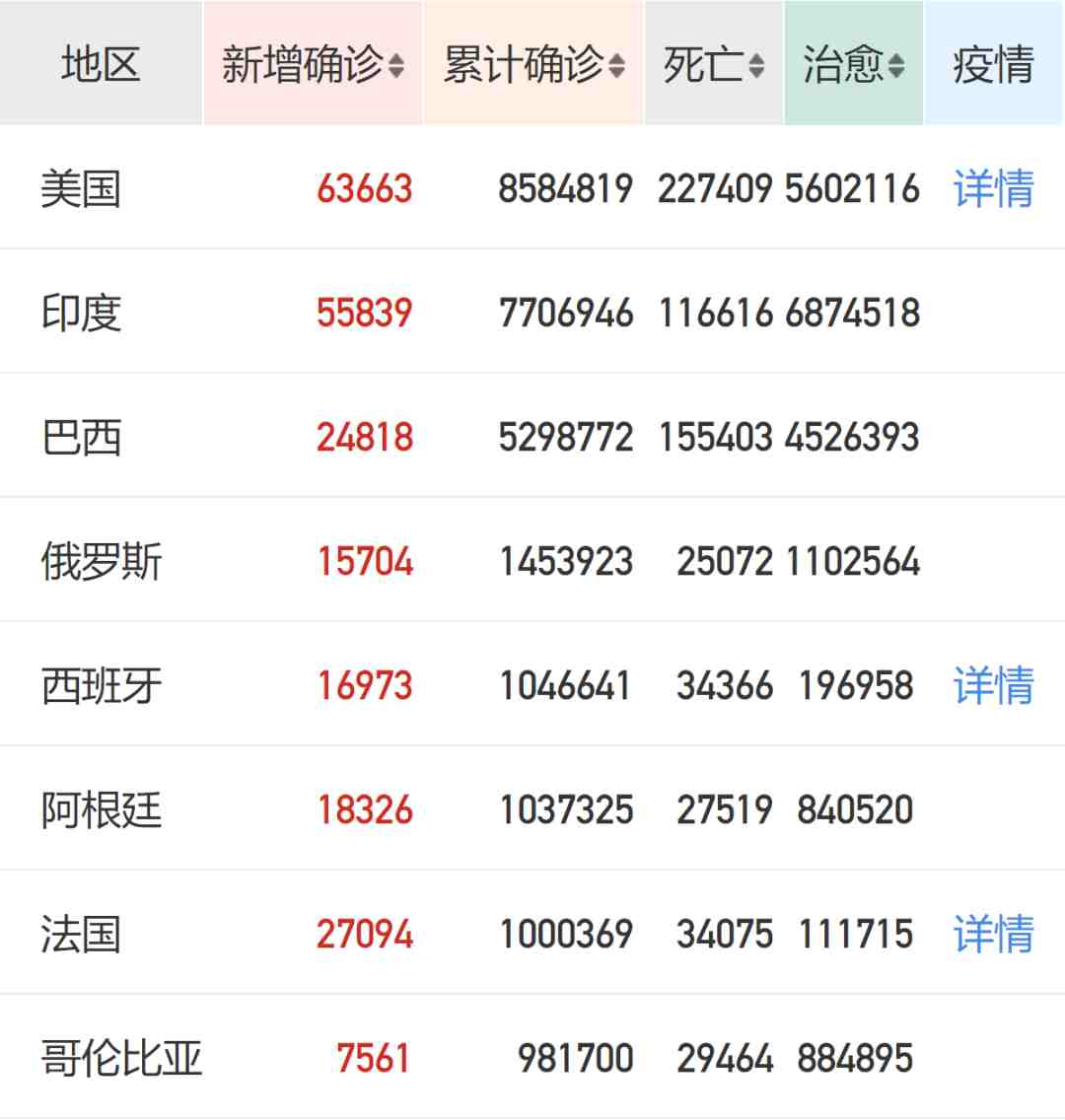Sort table by 治愈 count
The width and height of the screenshot is (1065, 1120).
tap(854, 65)
